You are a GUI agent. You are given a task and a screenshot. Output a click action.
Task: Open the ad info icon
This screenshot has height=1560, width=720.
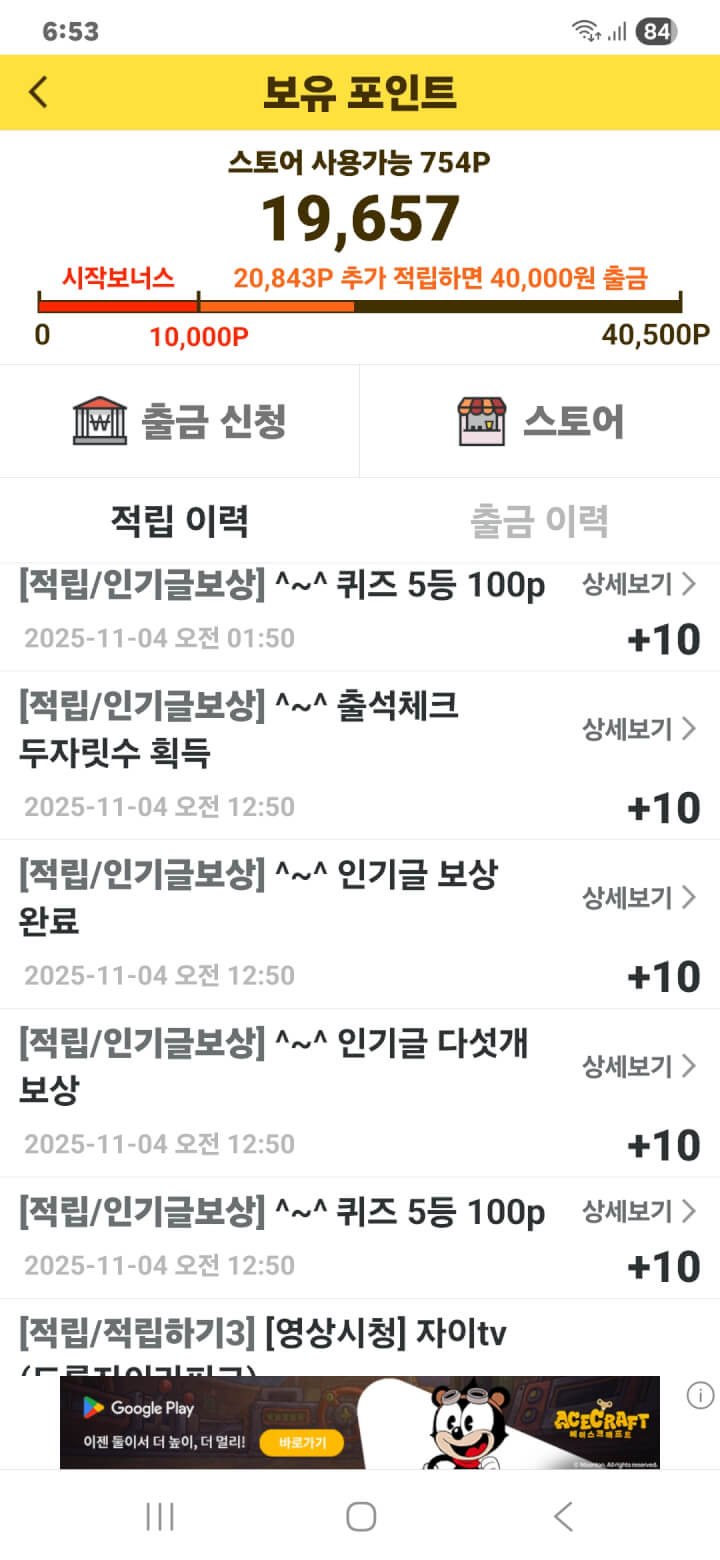[700, 1395]
